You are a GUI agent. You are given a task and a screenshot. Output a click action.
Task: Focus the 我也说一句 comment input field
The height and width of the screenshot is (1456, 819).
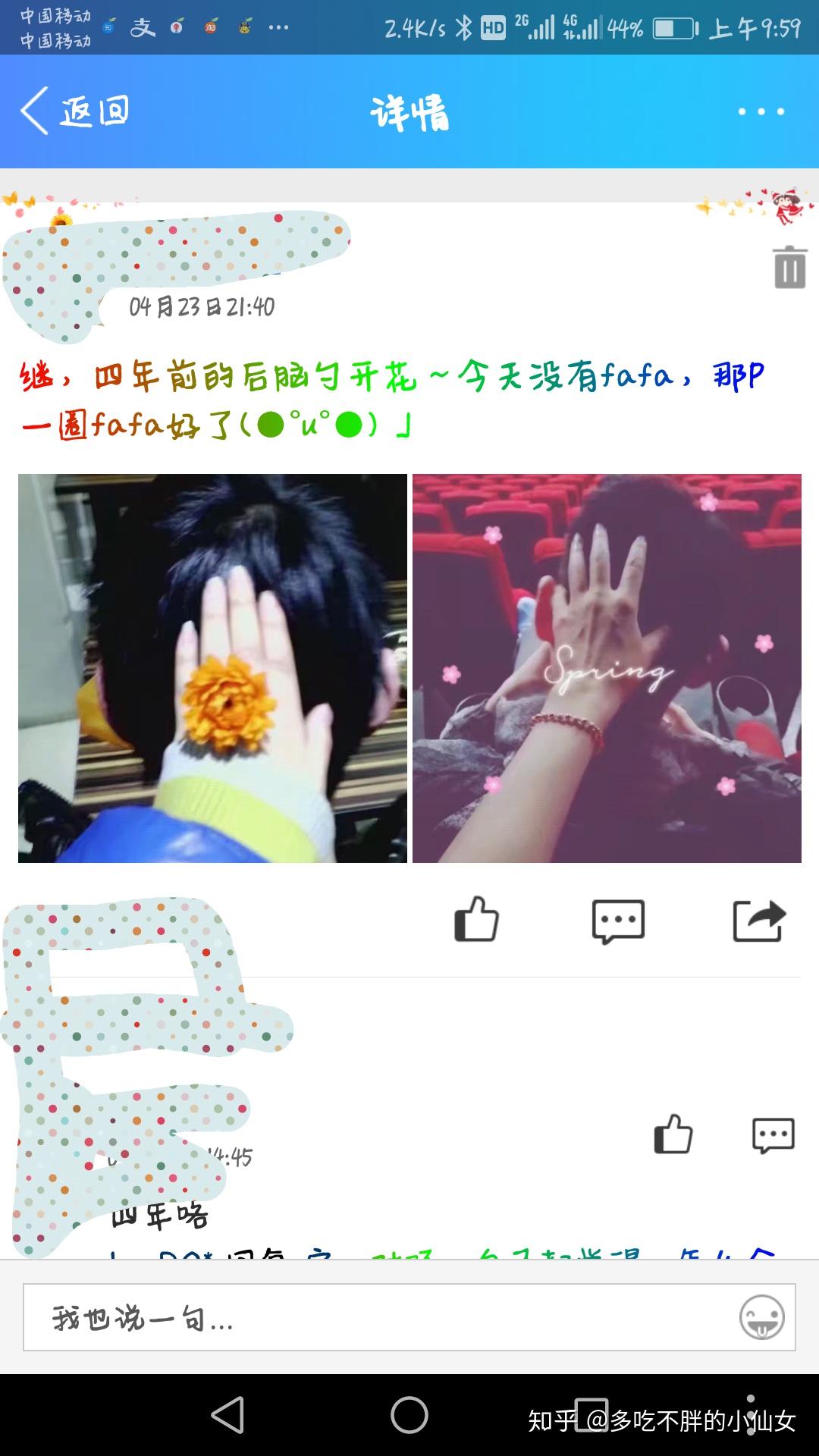tap(379, 1318)
